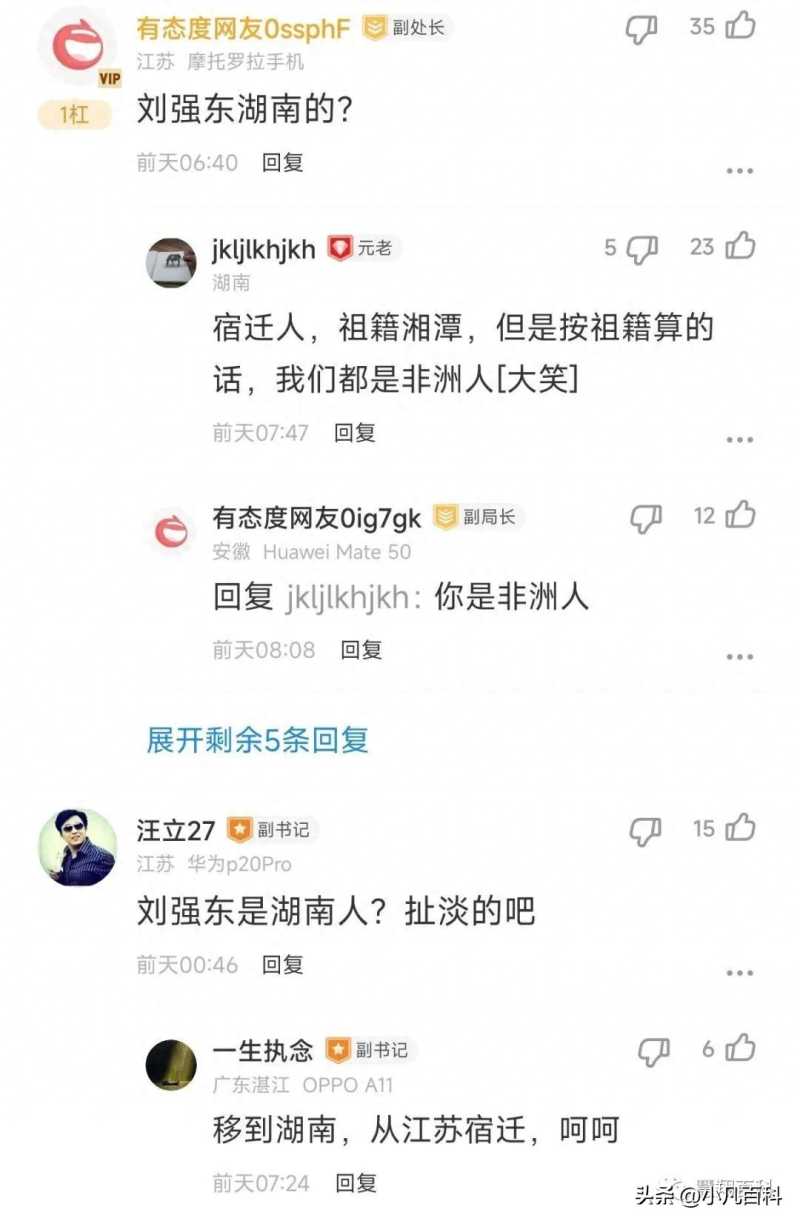Open more options for jkljlkhjkh's reply

pos(739,440)
